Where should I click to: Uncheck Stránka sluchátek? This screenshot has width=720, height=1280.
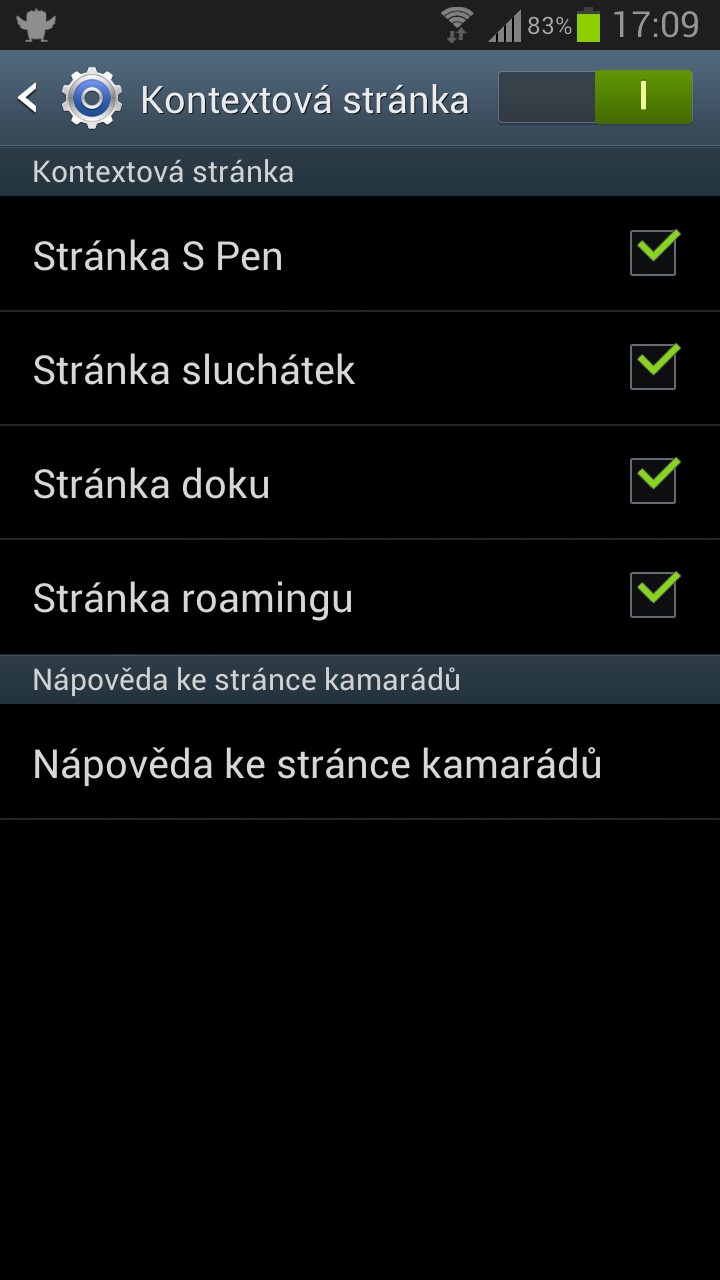tap(654, 368)
